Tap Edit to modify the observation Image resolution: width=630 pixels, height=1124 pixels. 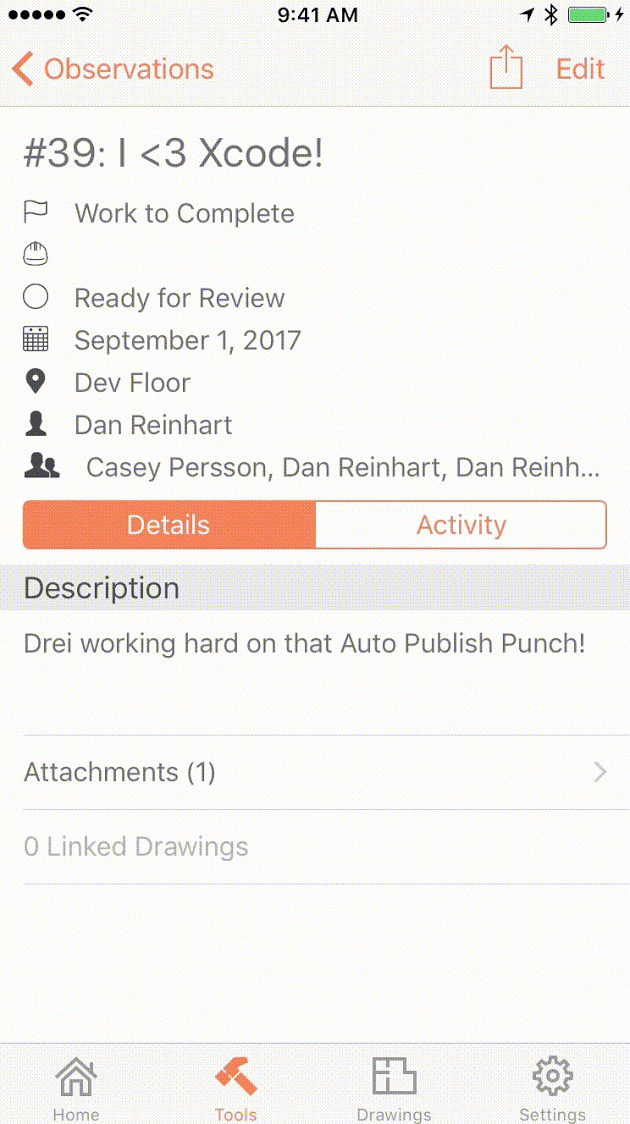[581, 69]
